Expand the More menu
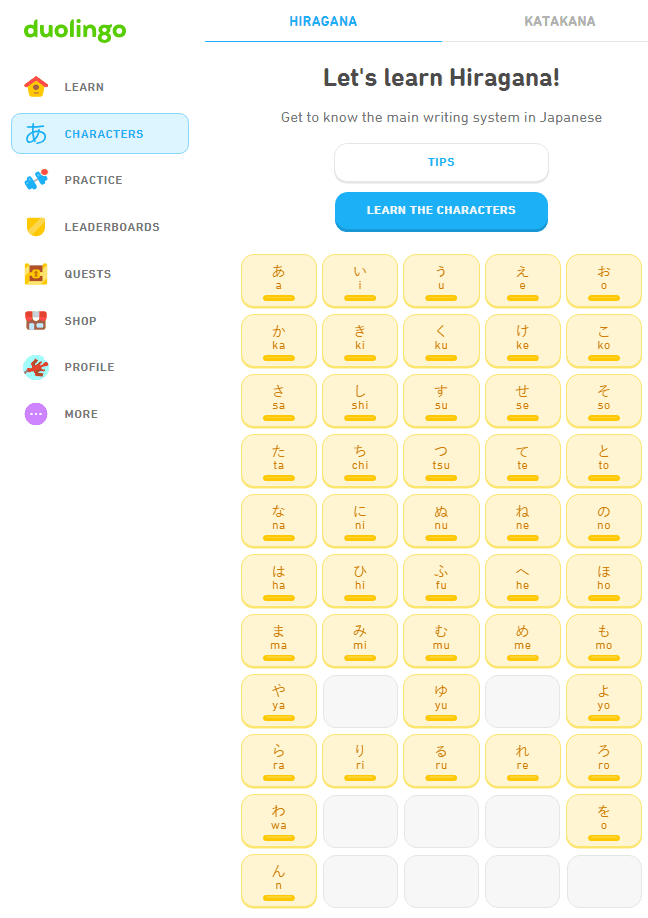This screenshot has width=648, height=918. click(81, 414)
